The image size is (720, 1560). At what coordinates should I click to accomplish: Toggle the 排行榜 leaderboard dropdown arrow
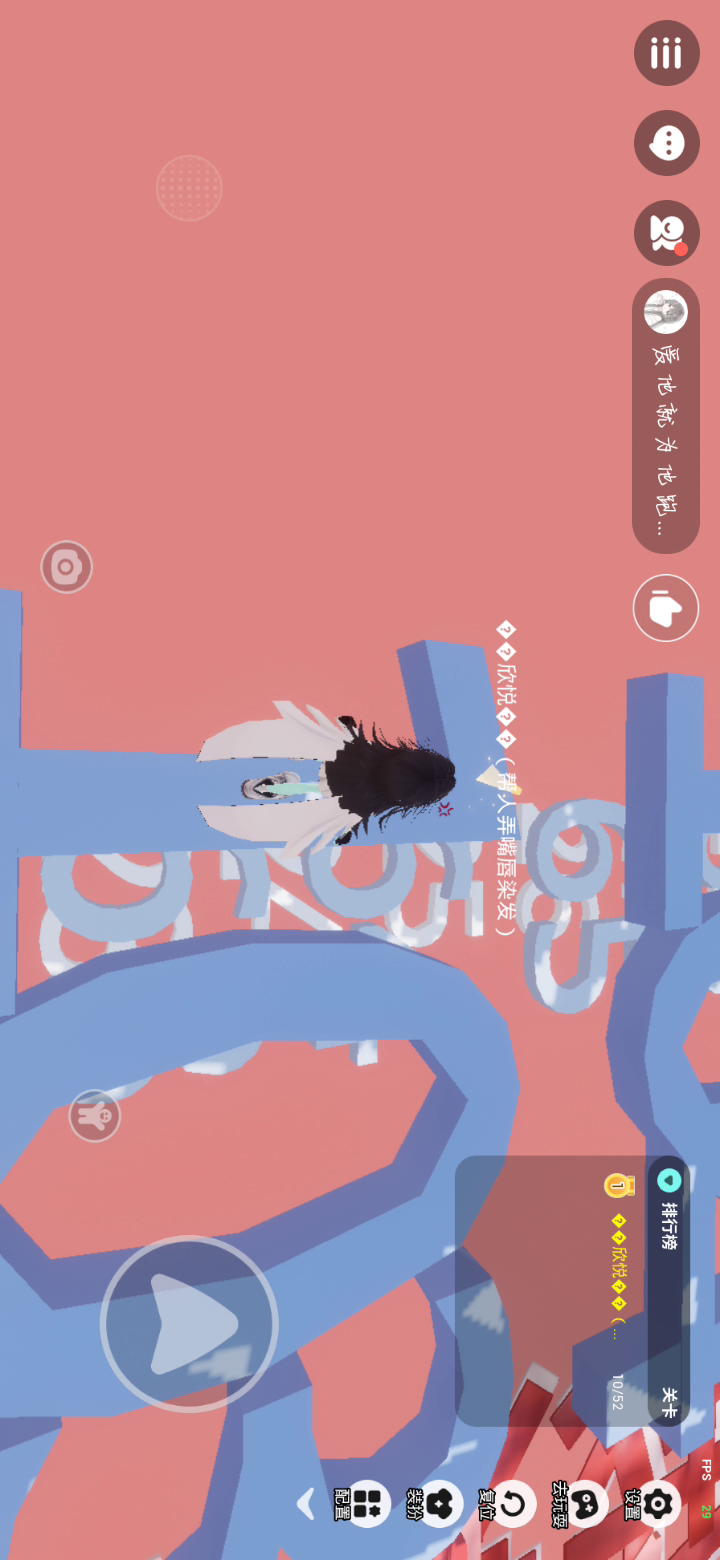pos(669,1181)
